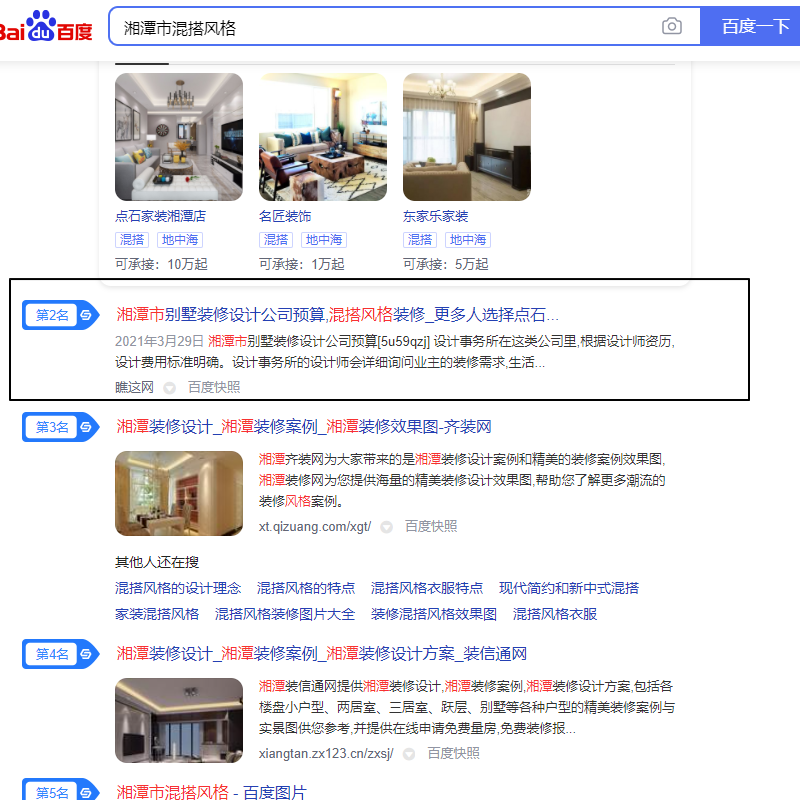Search related 装修混搭风格效果图
This screenshot has height=800, width=800.
tap(434, 614)
